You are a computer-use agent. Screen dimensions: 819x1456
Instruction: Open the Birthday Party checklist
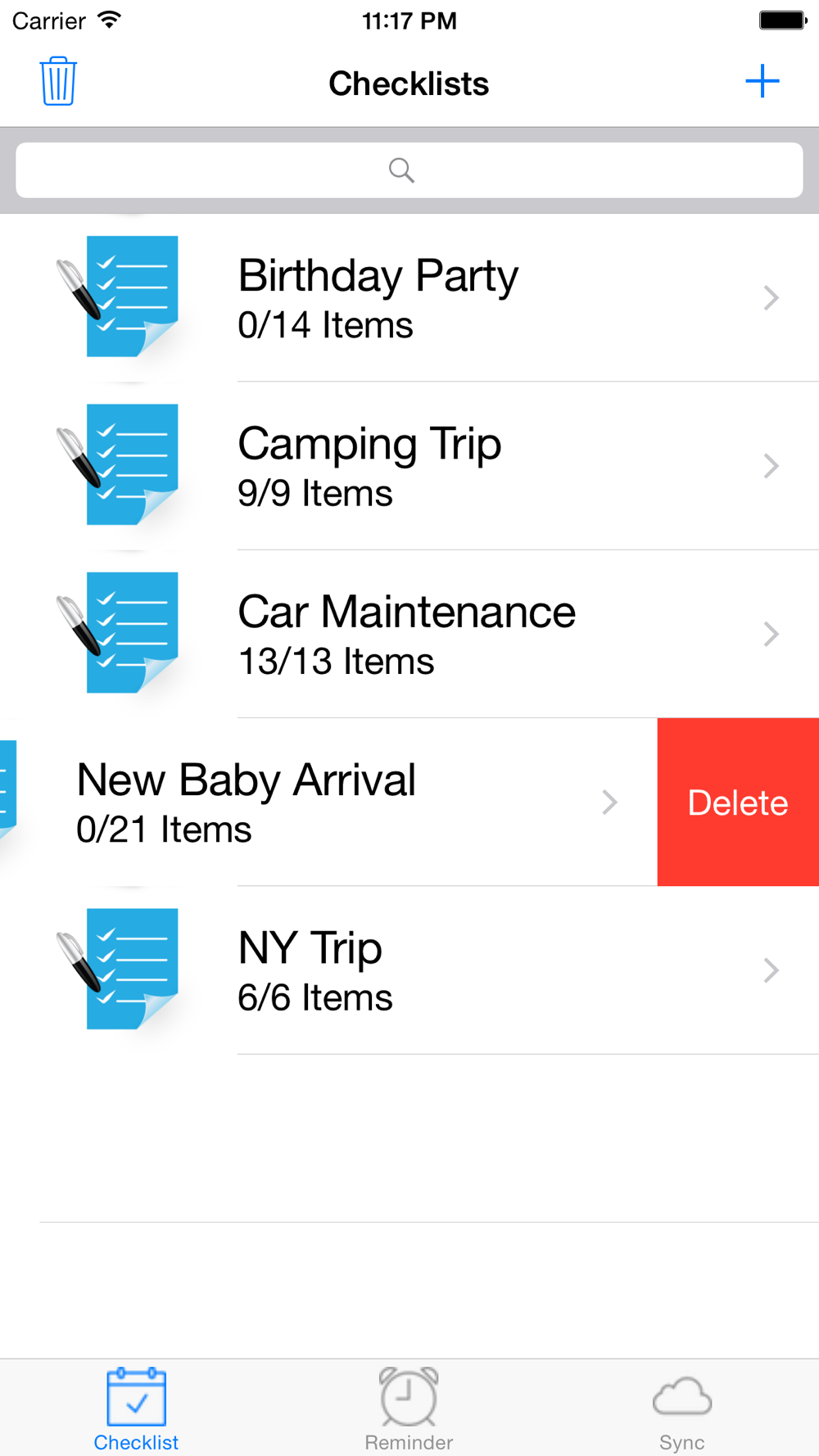[x=409, y=297]
